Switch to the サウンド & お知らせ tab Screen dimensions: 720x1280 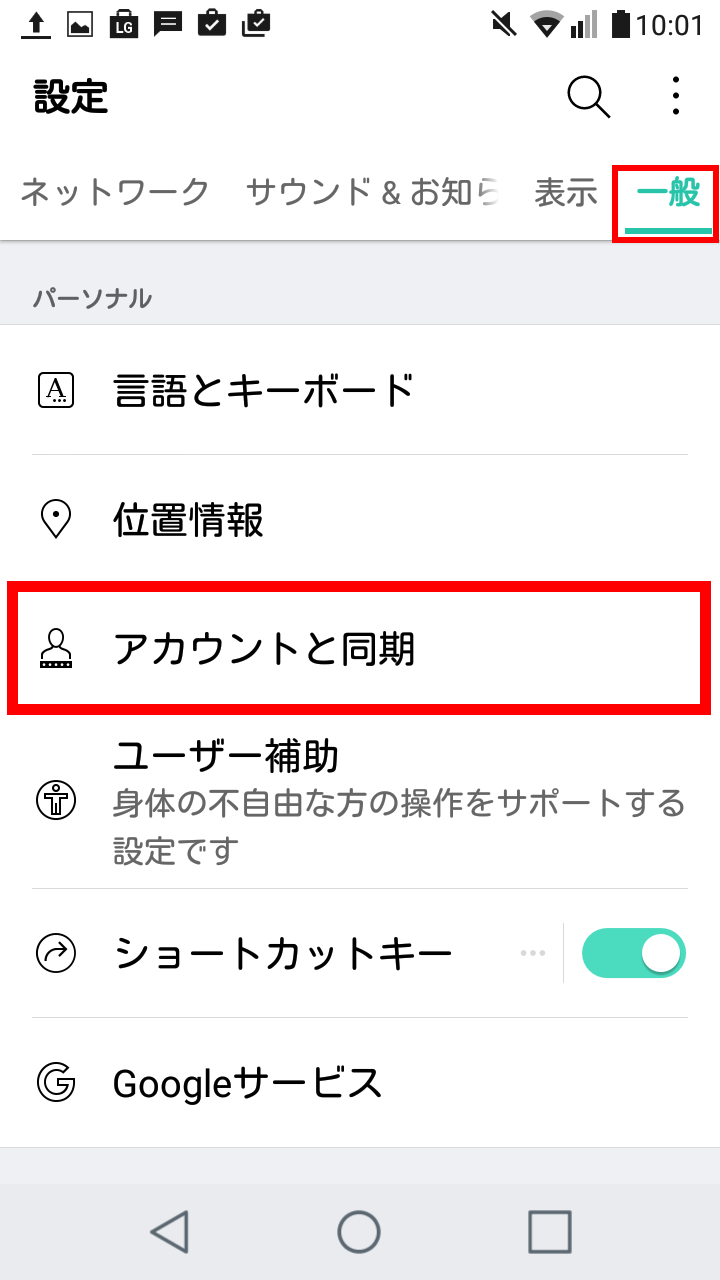pyautogui.click(x=372, y=192)
